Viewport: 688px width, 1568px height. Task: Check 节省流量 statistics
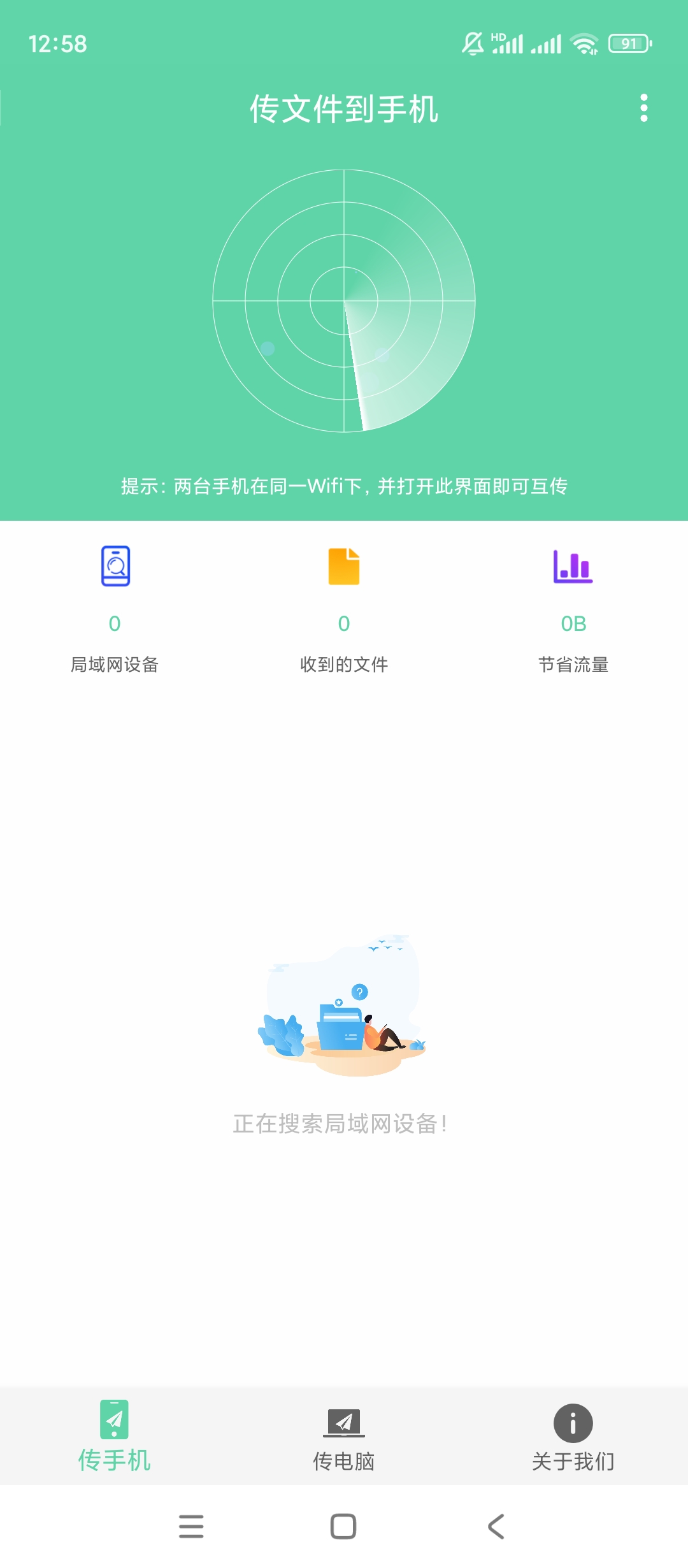coord(573,610)
